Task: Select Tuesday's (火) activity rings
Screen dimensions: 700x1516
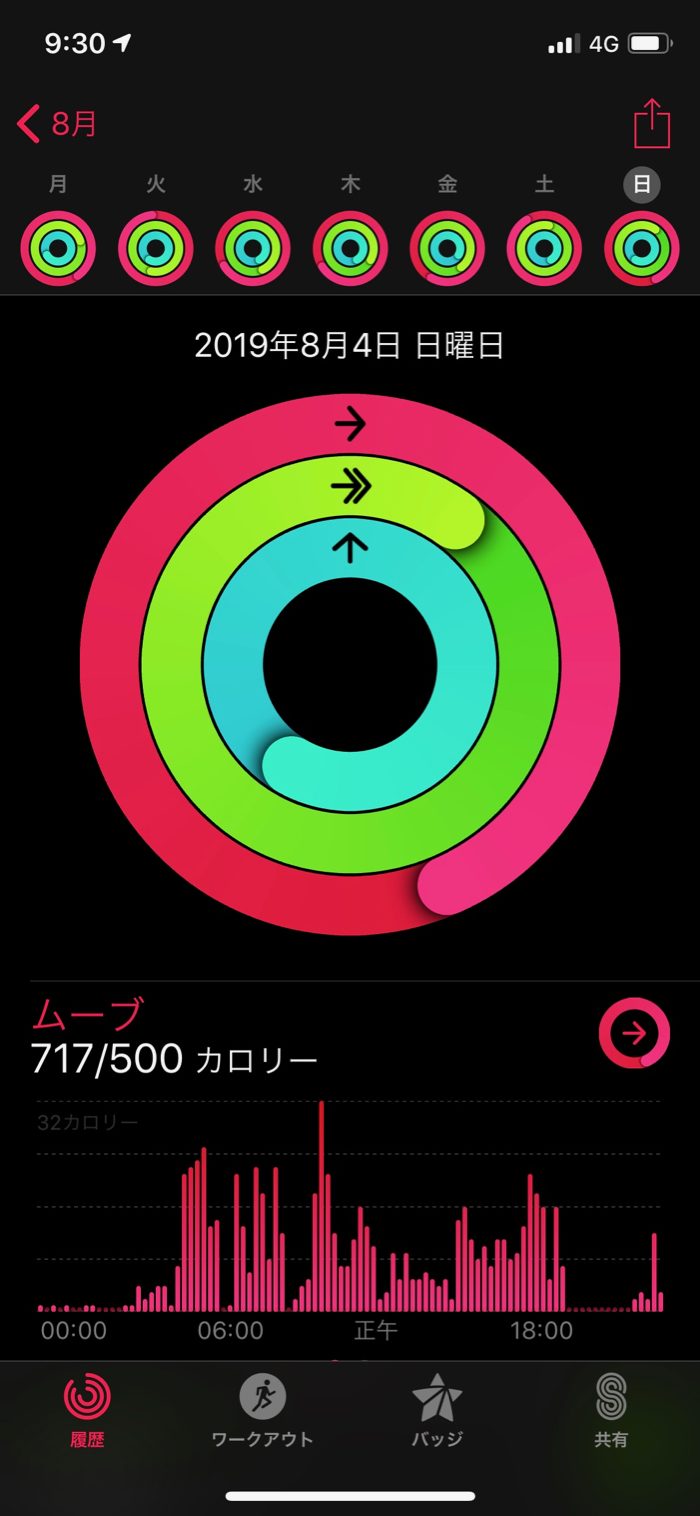Action: tap(155, 248)
